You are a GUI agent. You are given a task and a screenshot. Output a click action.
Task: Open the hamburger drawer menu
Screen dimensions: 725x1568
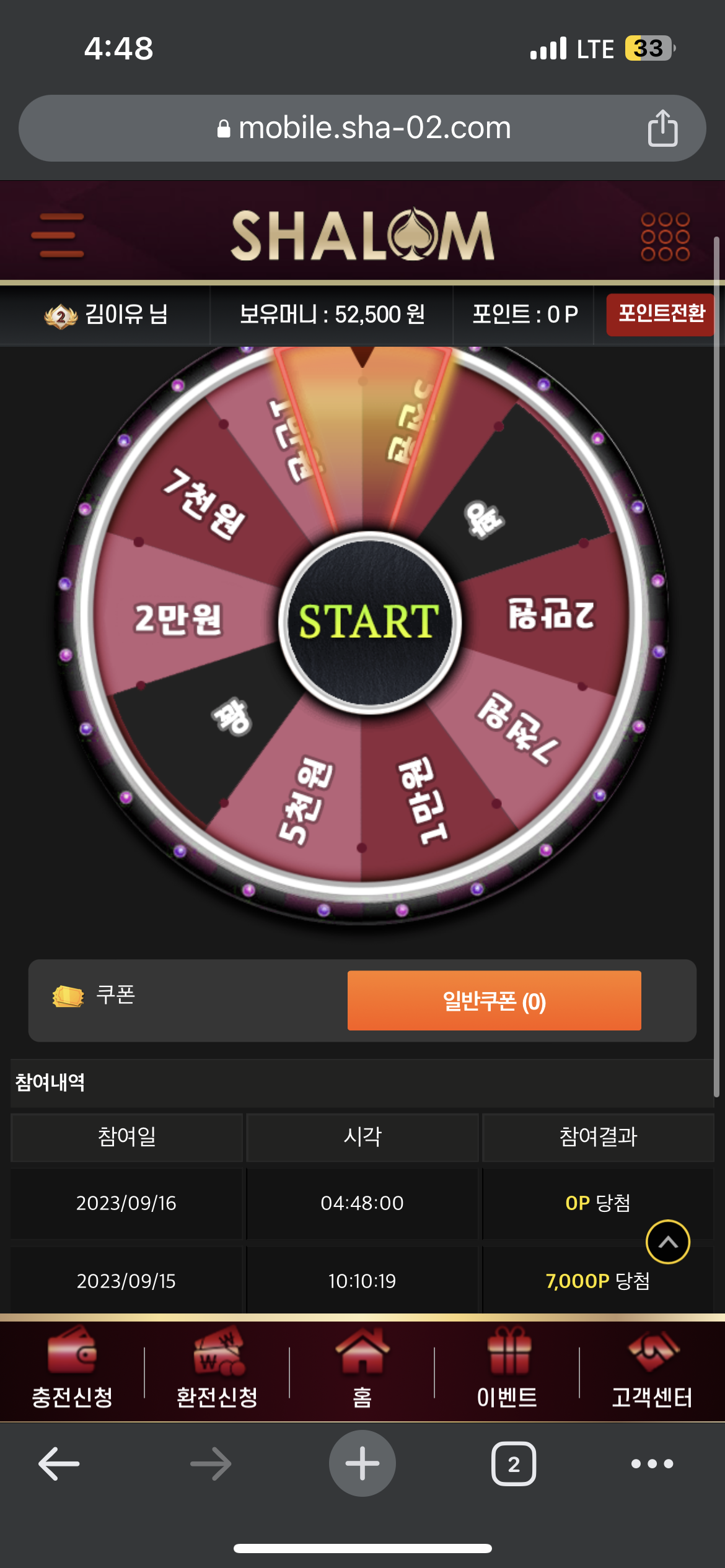click(58, 235)
